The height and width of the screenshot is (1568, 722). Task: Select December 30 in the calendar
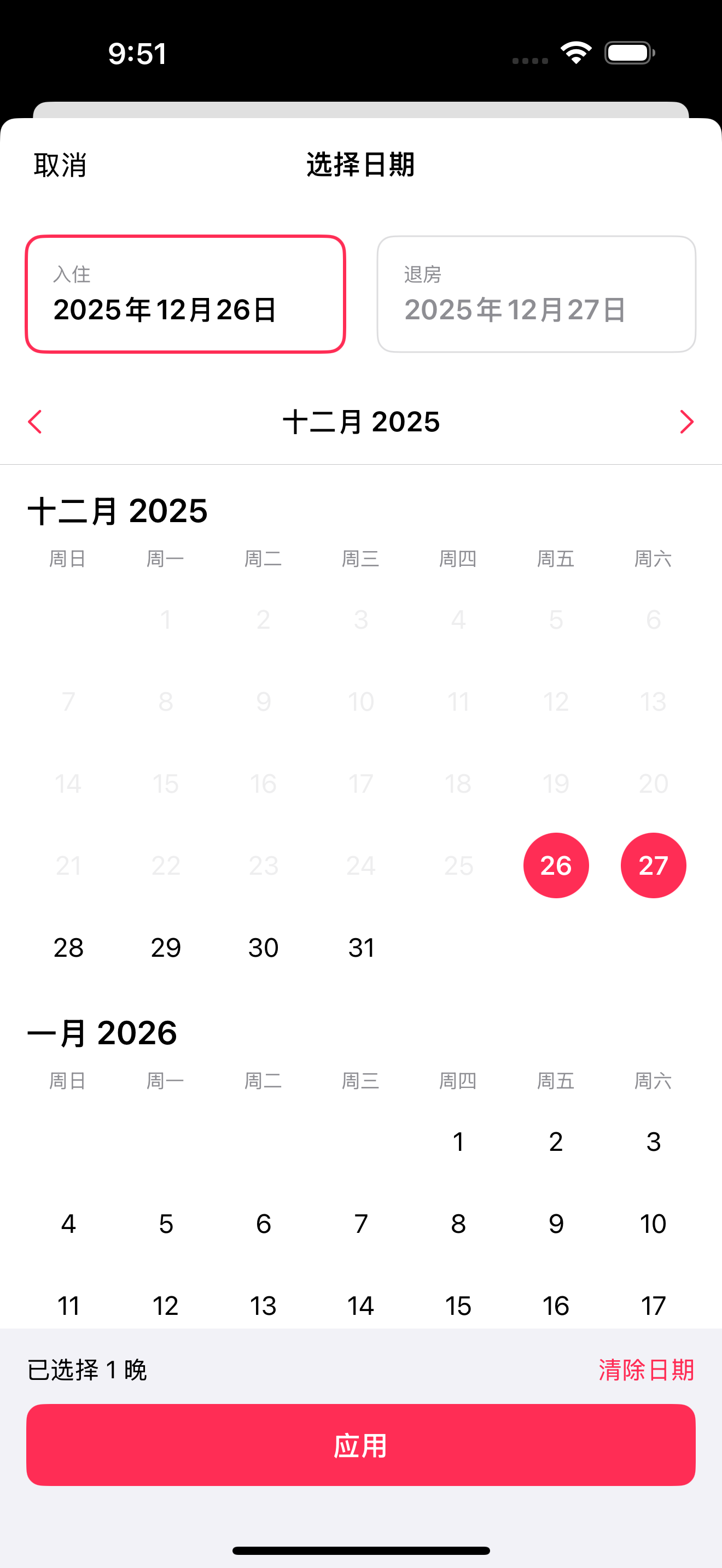pyautogui.click(x=263, y=947)
